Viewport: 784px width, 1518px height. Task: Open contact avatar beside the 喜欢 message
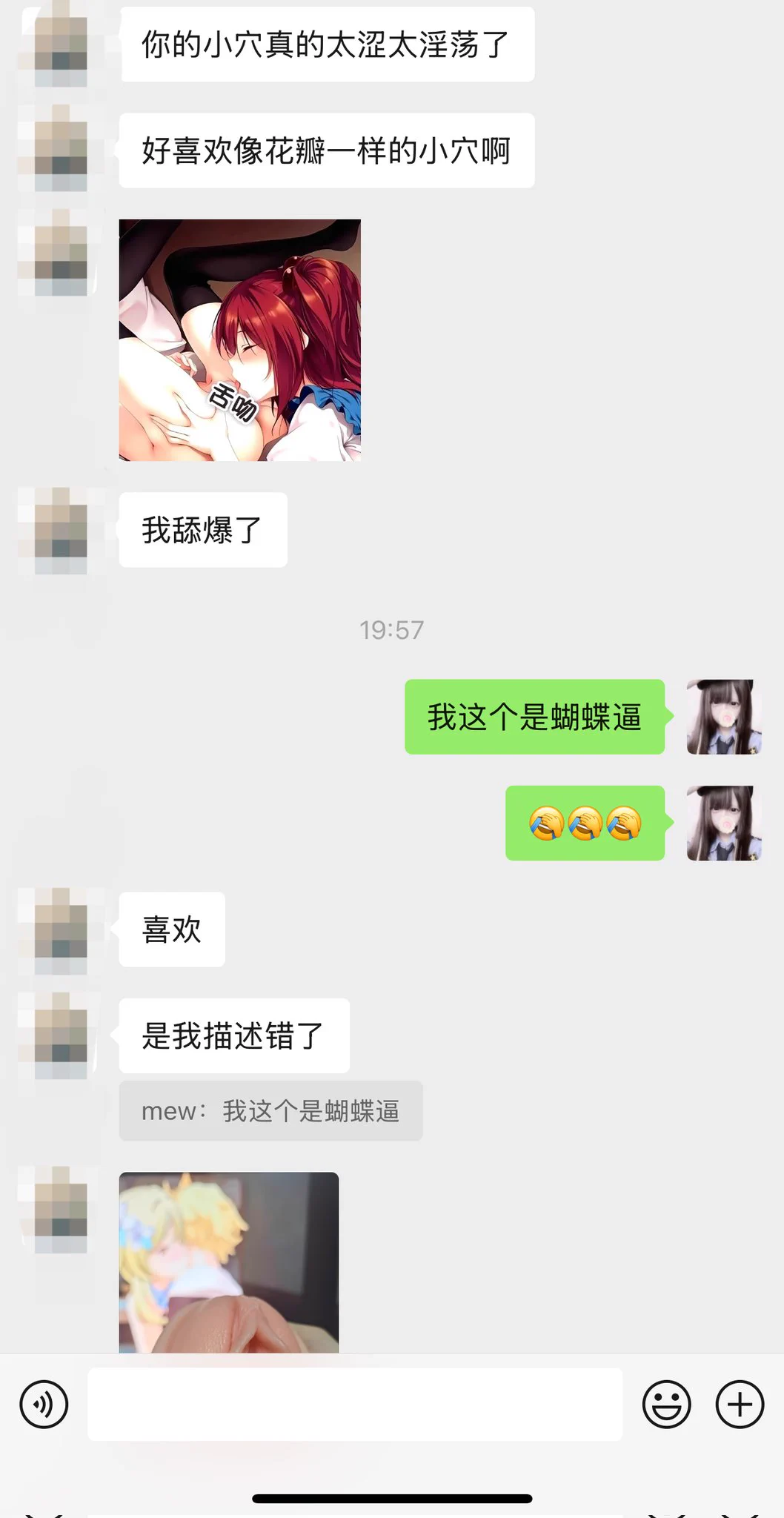61,929
